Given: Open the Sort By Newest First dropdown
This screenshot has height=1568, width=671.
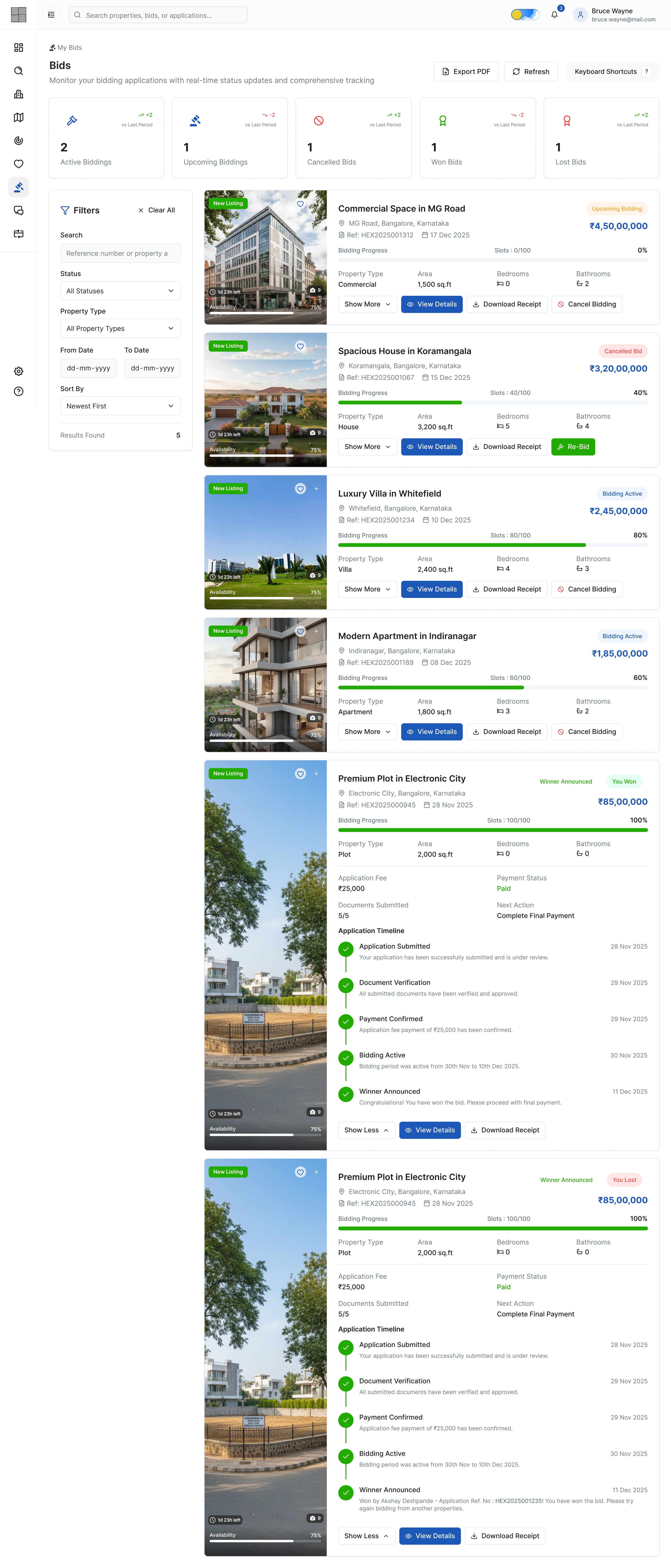Looking at the screenshot, I should (120, 406).
